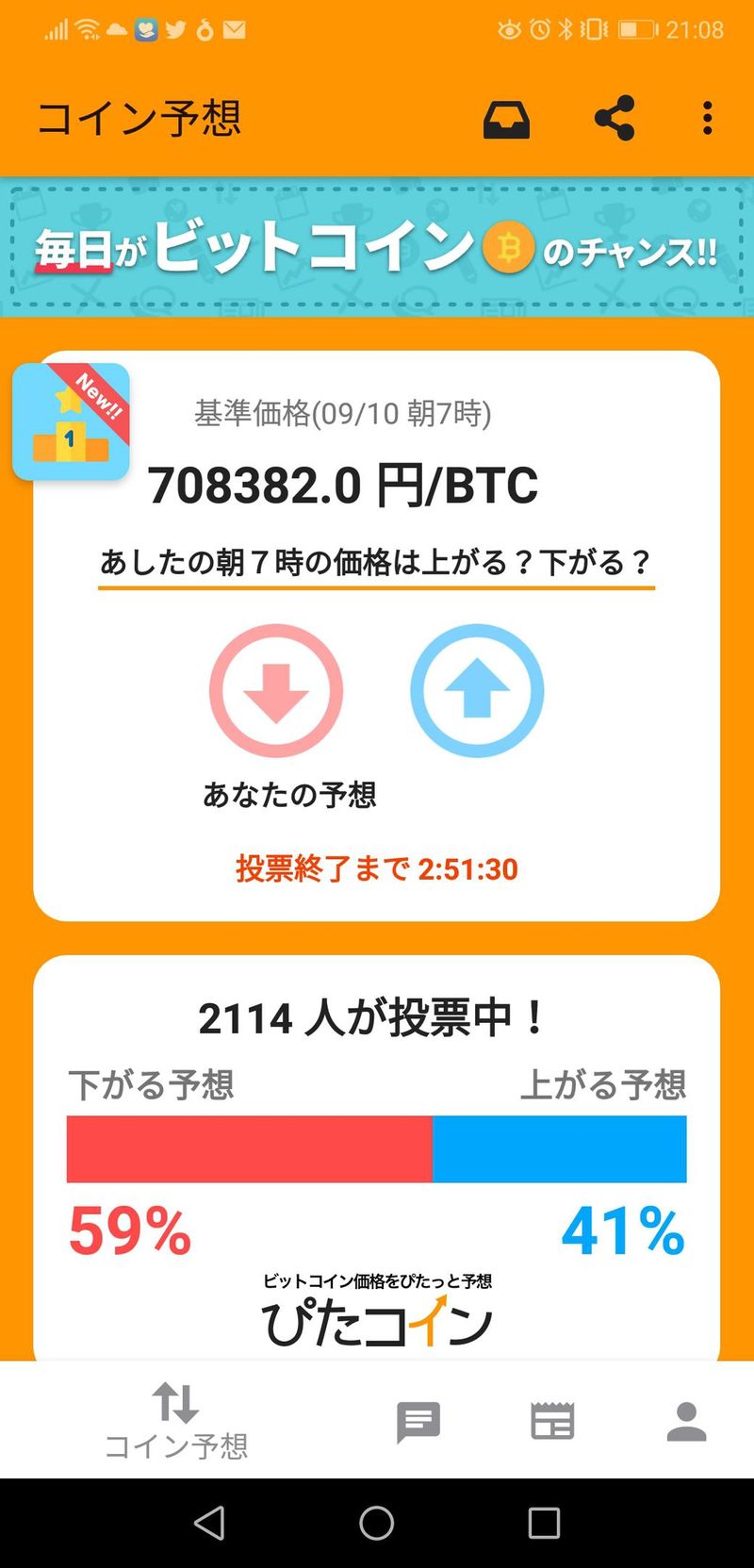The height and width of the screenshot is (1568, 754).
Task: Vote that the price will go down
Action: click(275, 690)
